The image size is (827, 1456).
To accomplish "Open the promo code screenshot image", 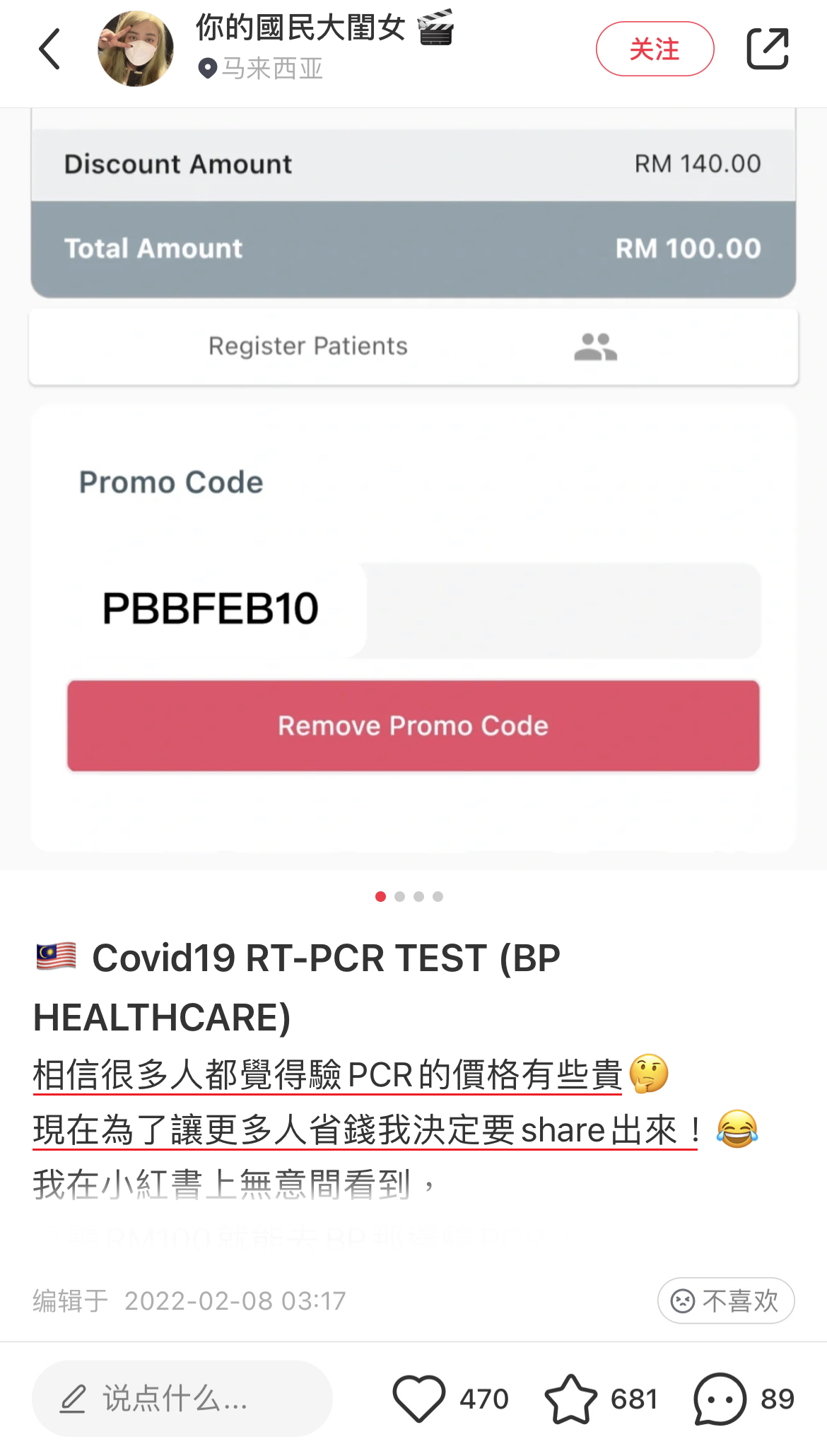I will (413, 488).
